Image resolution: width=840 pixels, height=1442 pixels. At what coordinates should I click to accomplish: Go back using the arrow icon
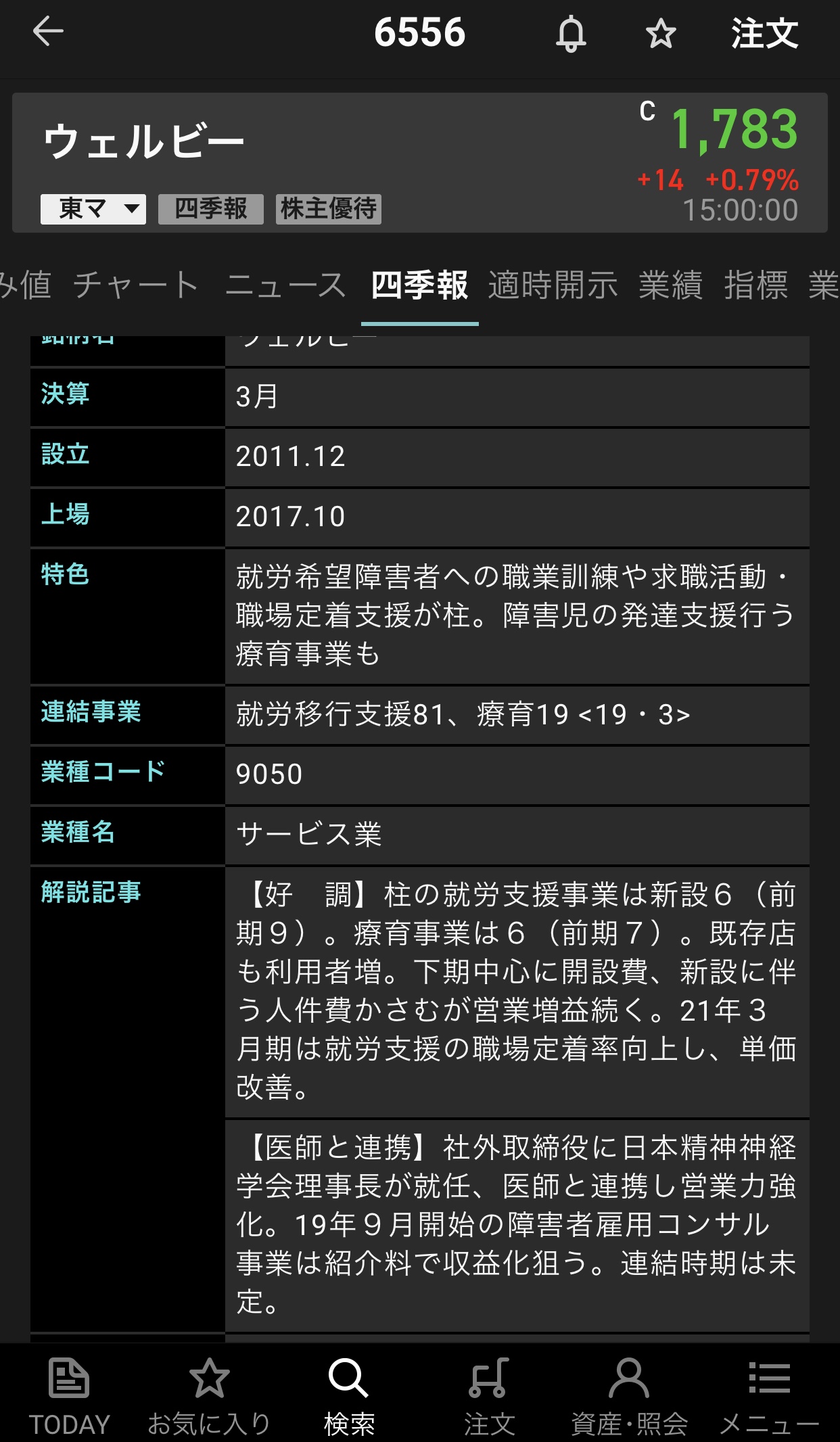pos(48,32)
